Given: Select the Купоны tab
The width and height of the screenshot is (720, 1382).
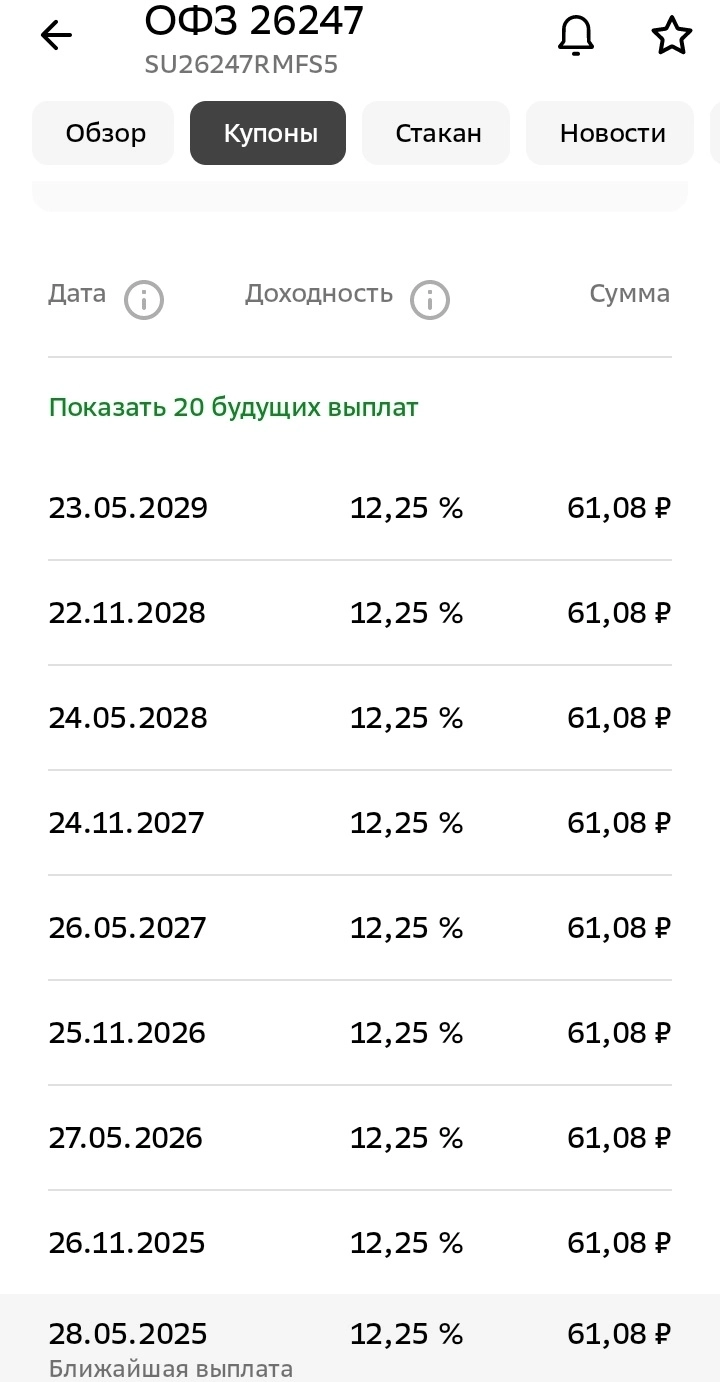Looking at the screenshot, I should pos(267,132).
